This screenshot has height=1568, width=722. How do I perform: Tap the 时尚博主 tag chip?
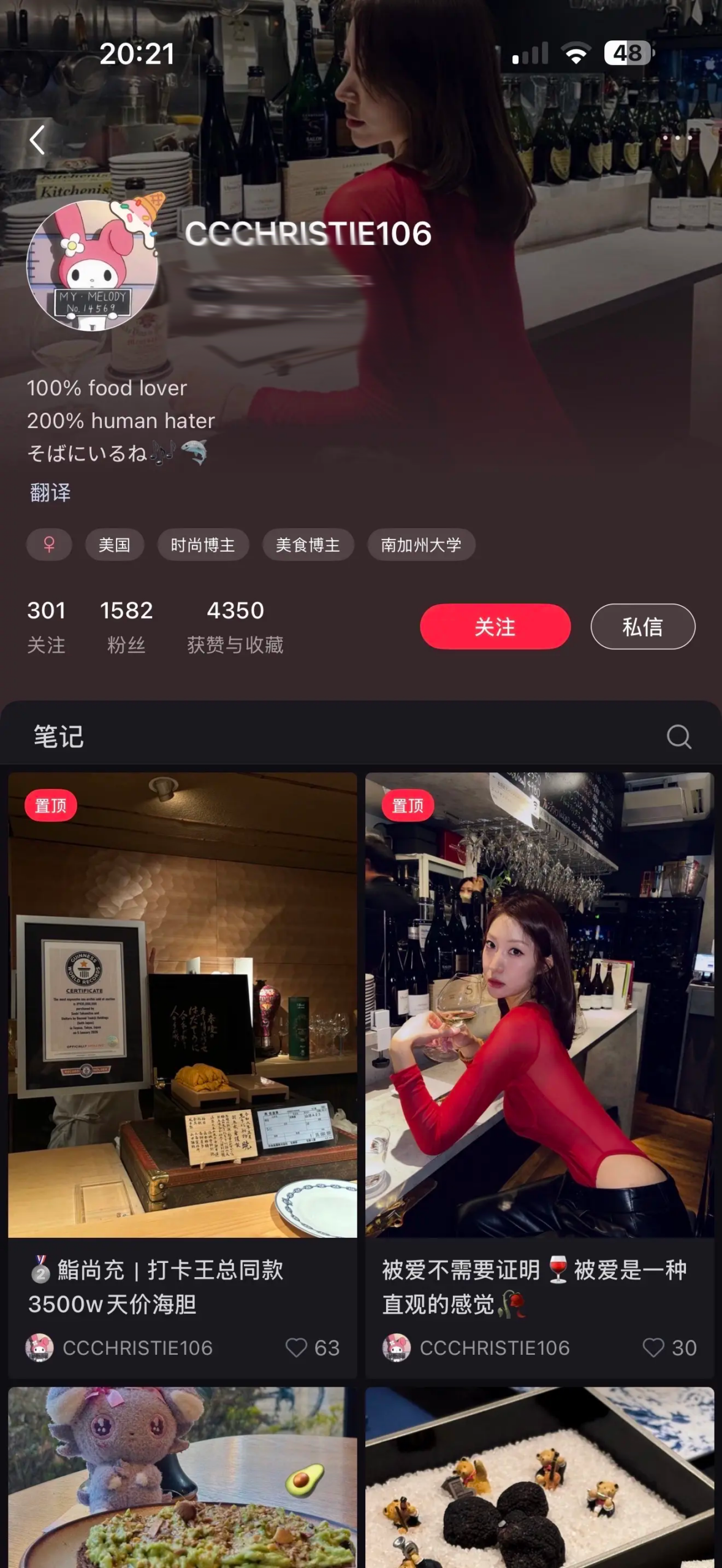(x=203, y=545)
